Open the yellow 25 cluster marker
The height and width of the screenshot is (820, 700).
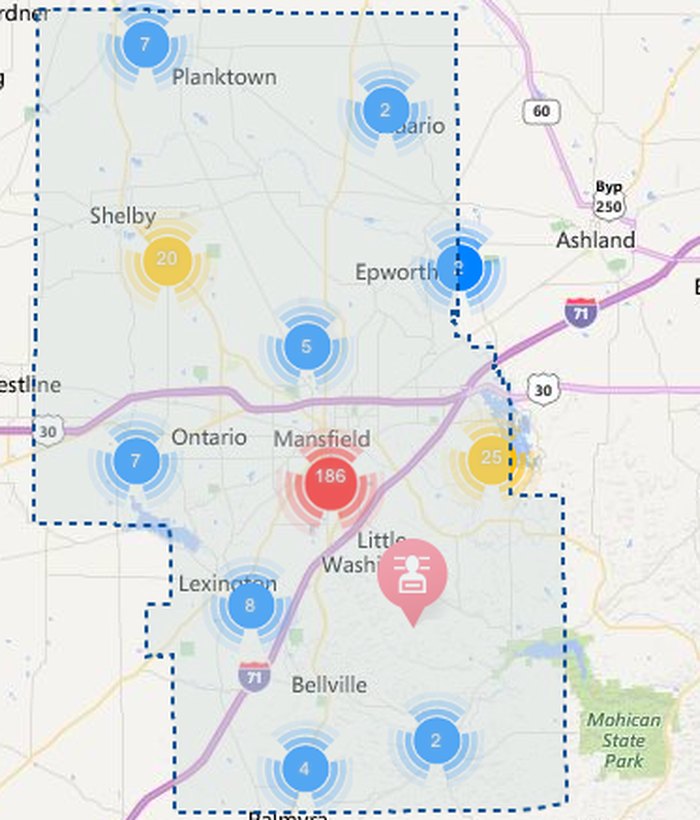pyautogui.click(x=490, y=458)
